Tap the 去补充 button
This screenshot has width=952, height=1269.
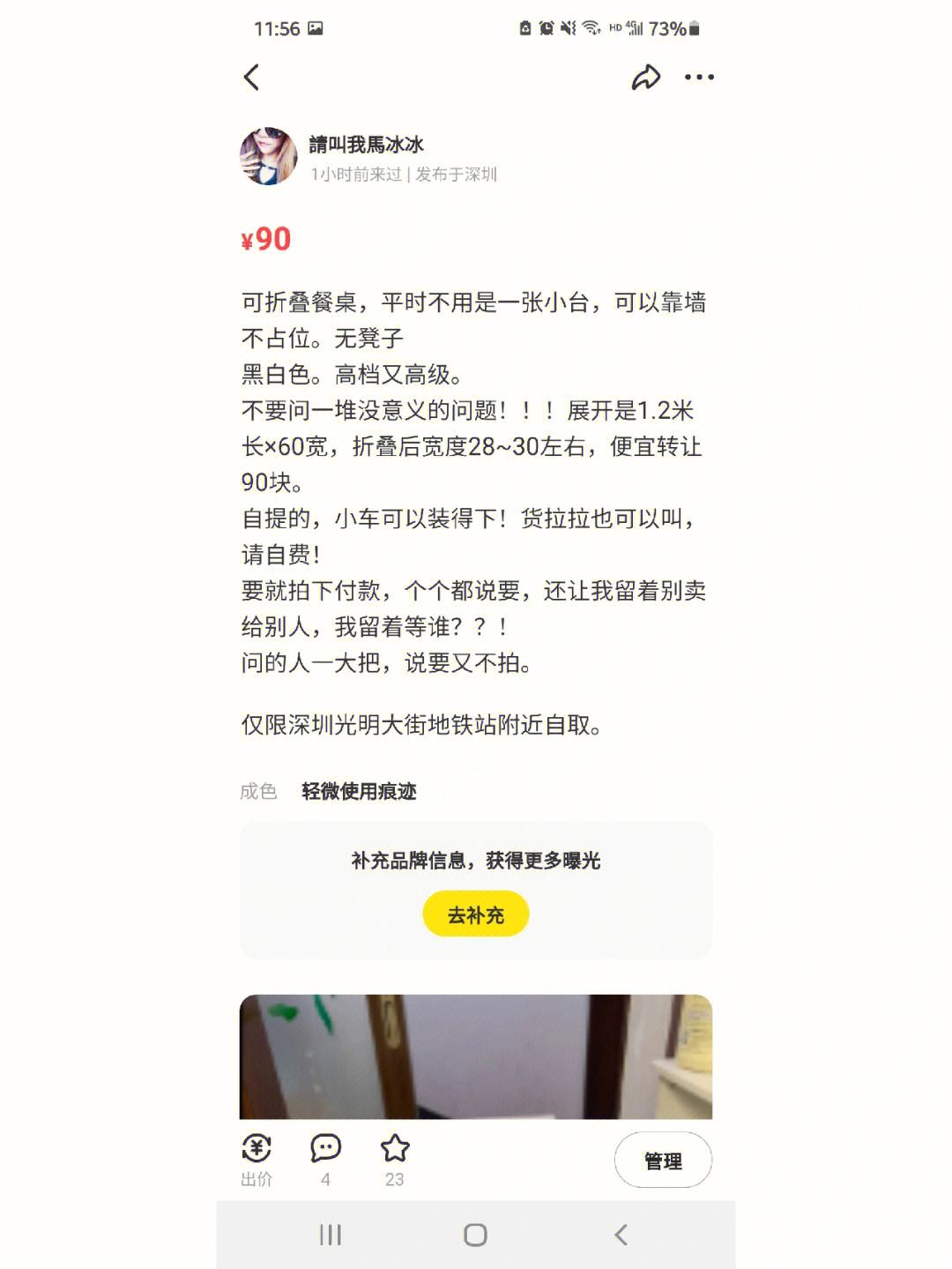[x=475, y=914]
